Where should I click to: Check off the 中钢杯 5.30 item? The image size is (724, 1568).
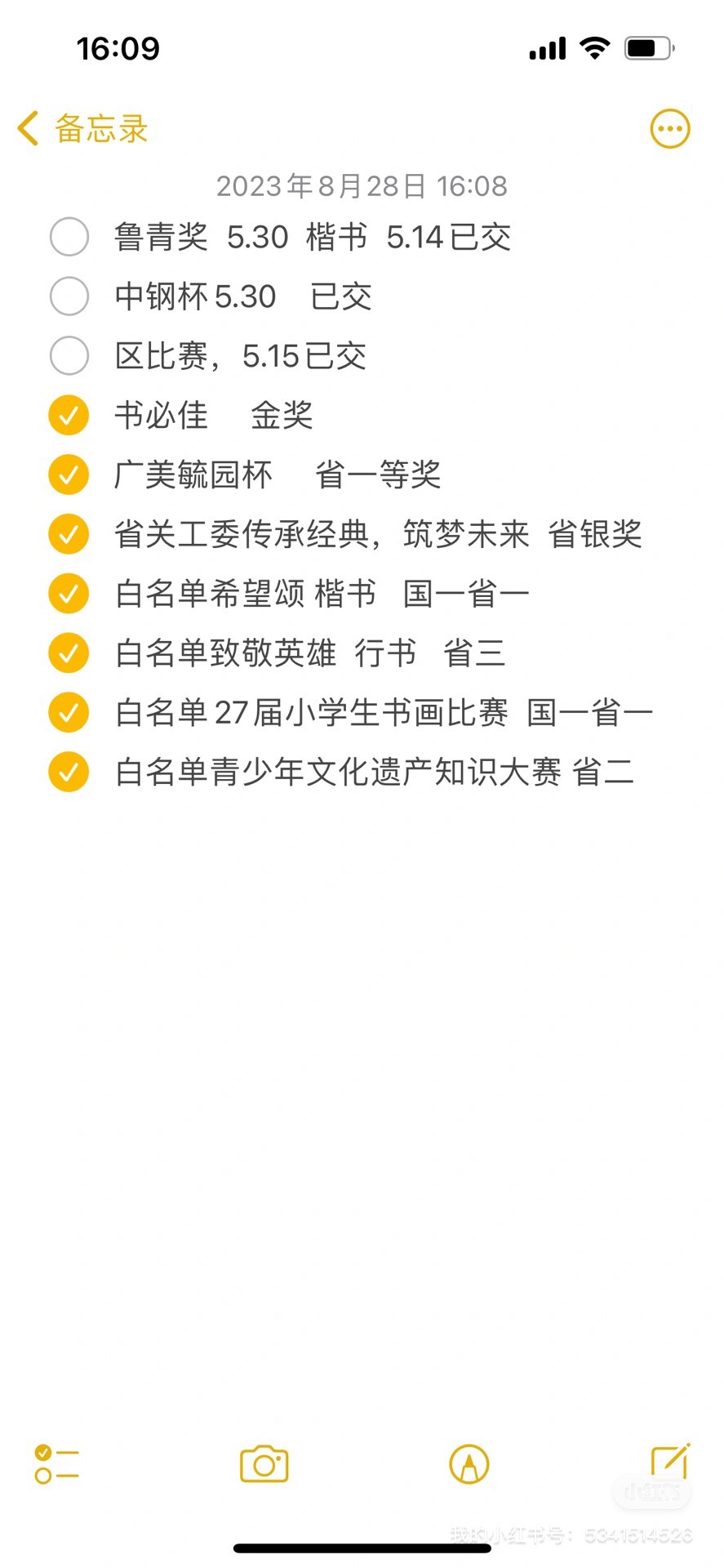69,296
